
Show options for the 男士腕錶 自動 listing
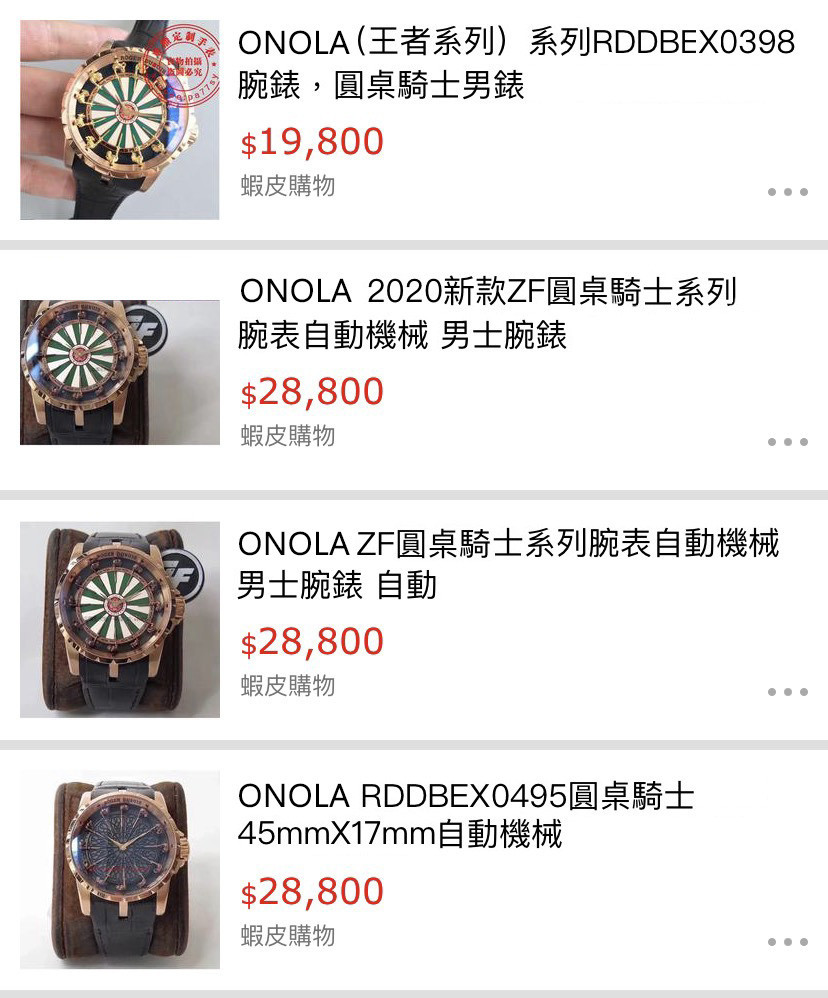[x=787, y=692]
